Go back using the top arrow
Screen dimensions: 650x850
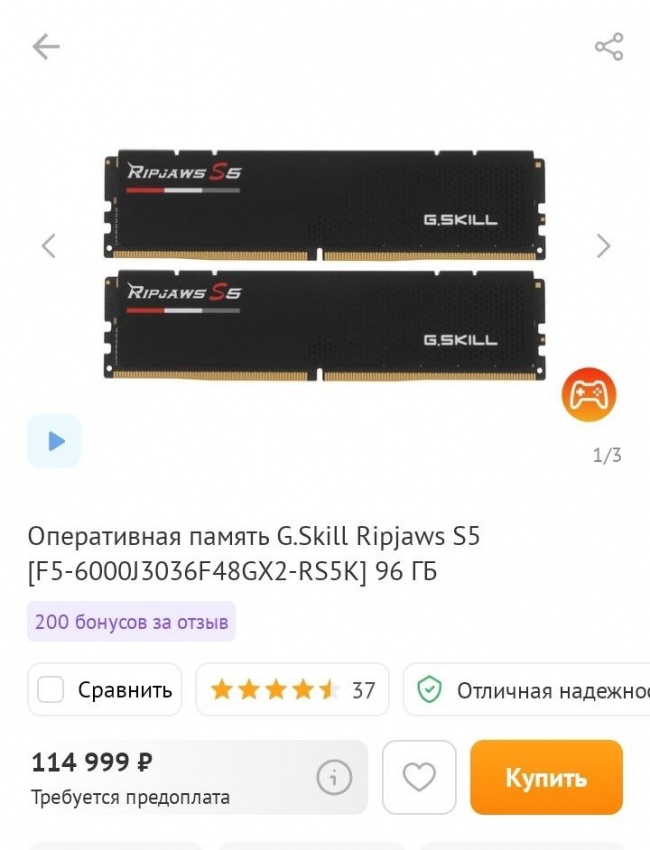(x=46, y=46)
